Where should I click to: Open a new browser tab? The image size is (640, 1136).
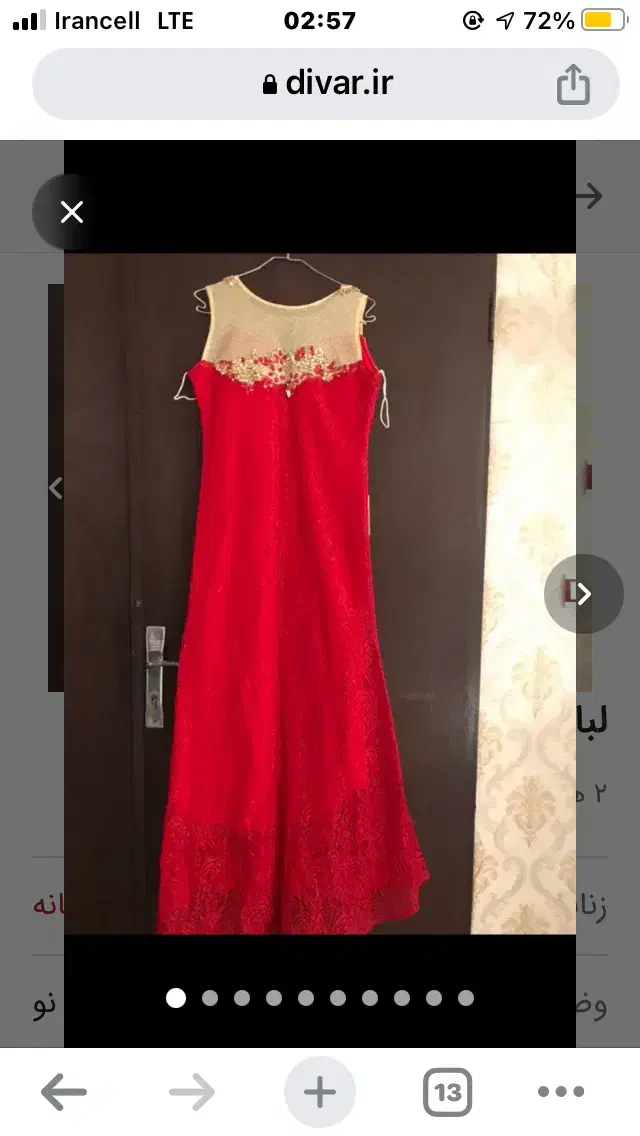tap(320, 1093)
